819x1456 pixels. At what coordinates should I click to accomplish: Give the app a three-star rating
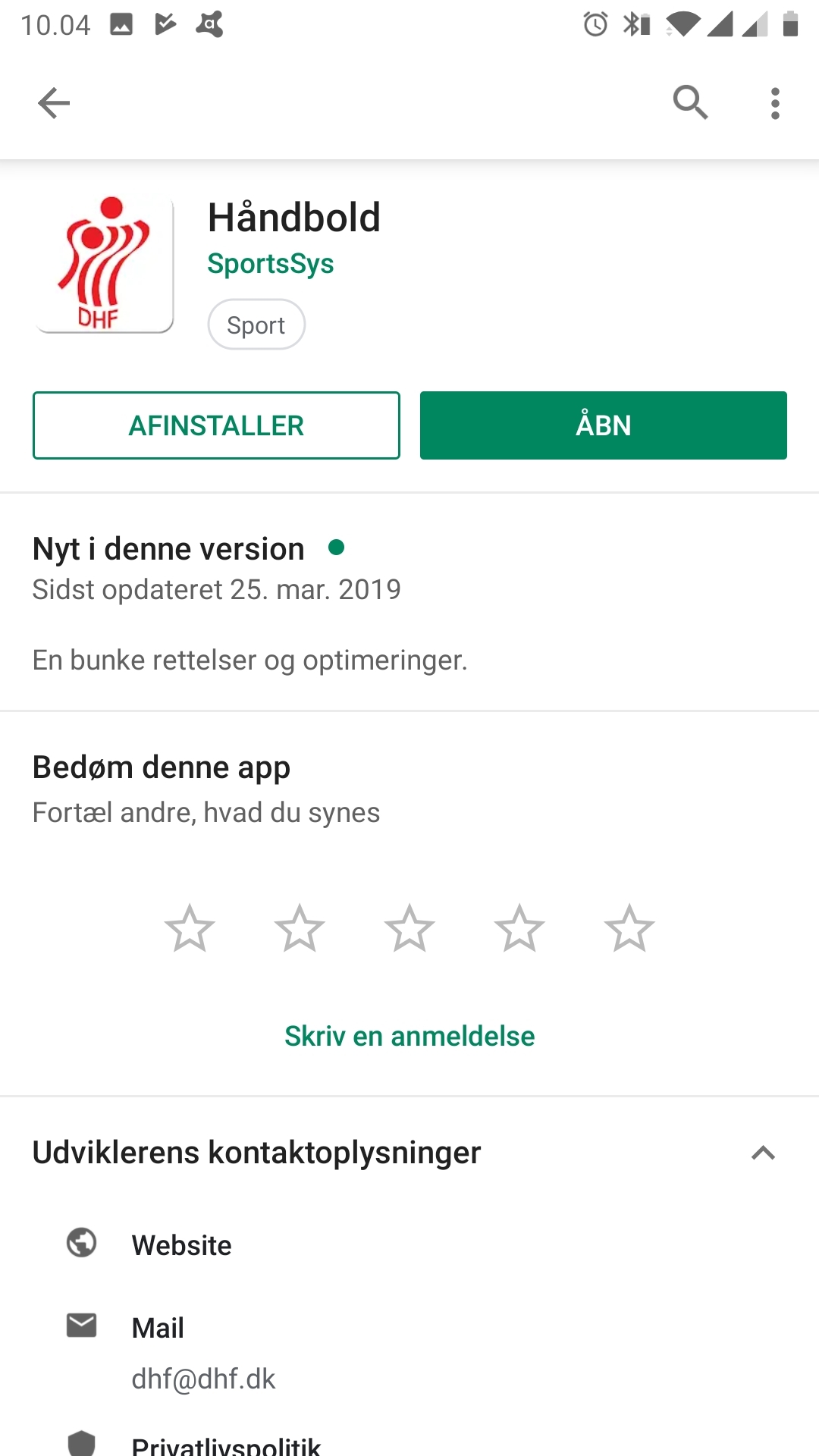409,927
